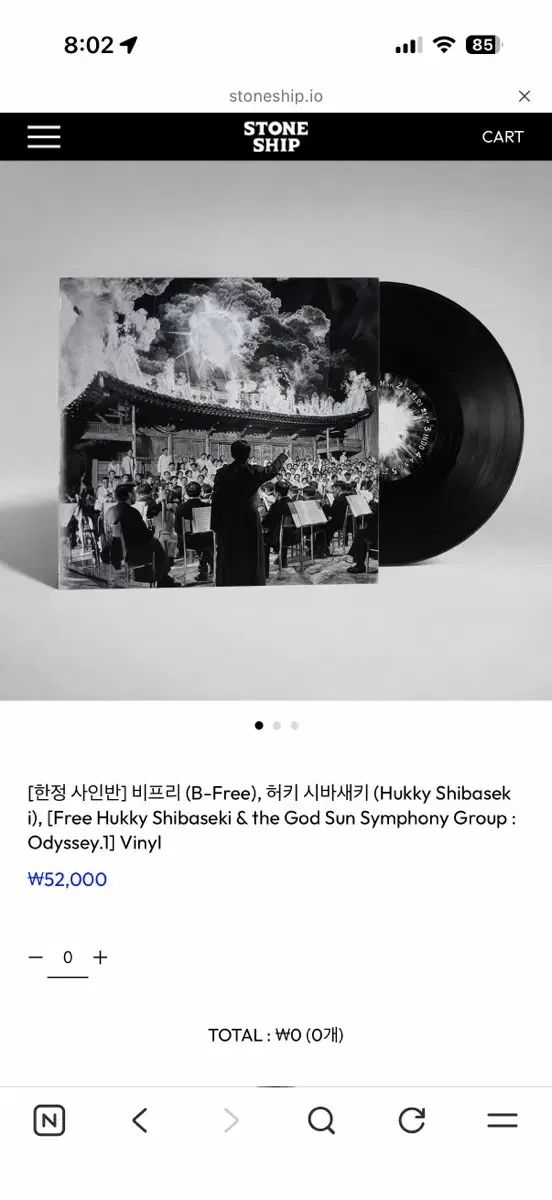The width and height of the screenshot is (552, 1200).
Task: Open search with the magnifier icon
Action: [x=321, y=1121]
